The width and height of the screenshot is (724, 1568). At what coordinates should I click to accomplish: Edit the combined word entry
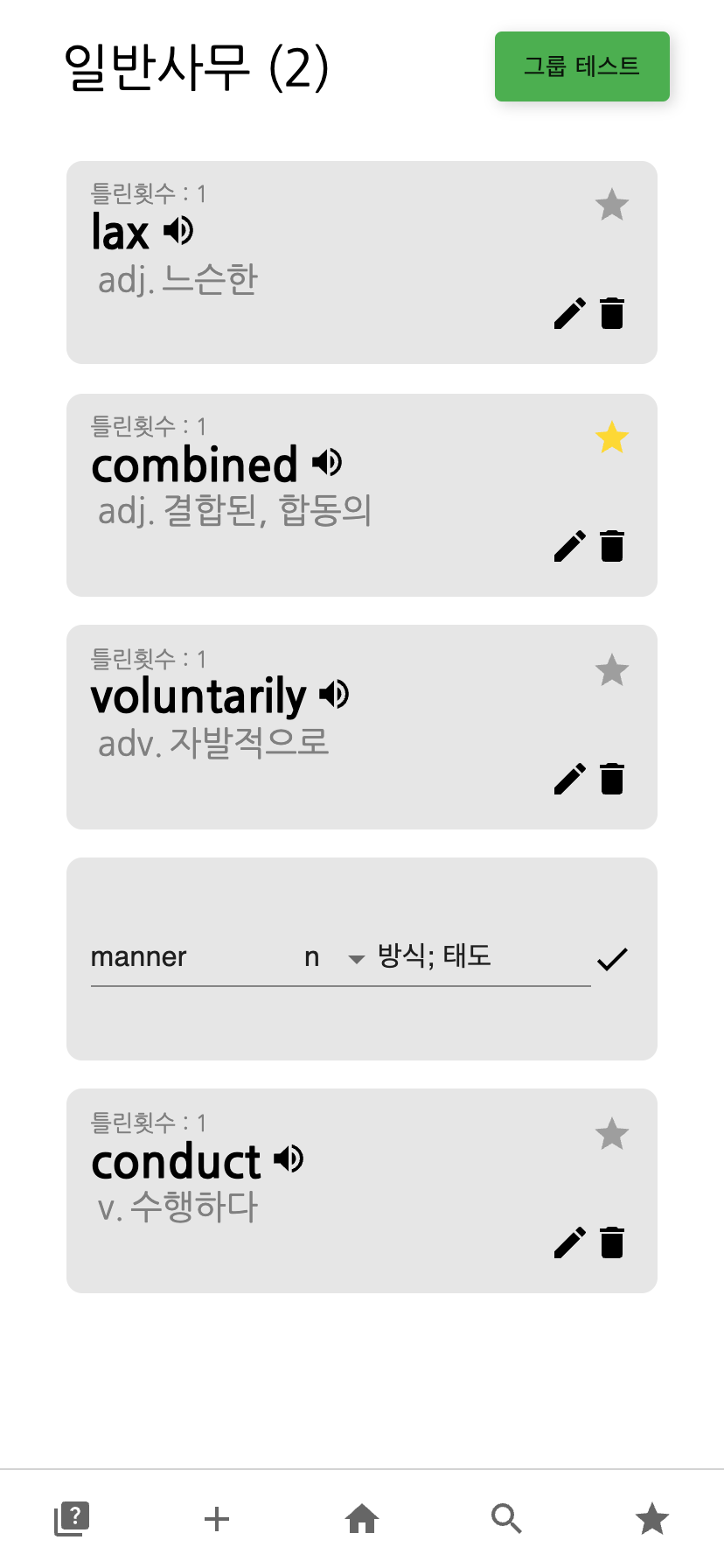[569, 546]
